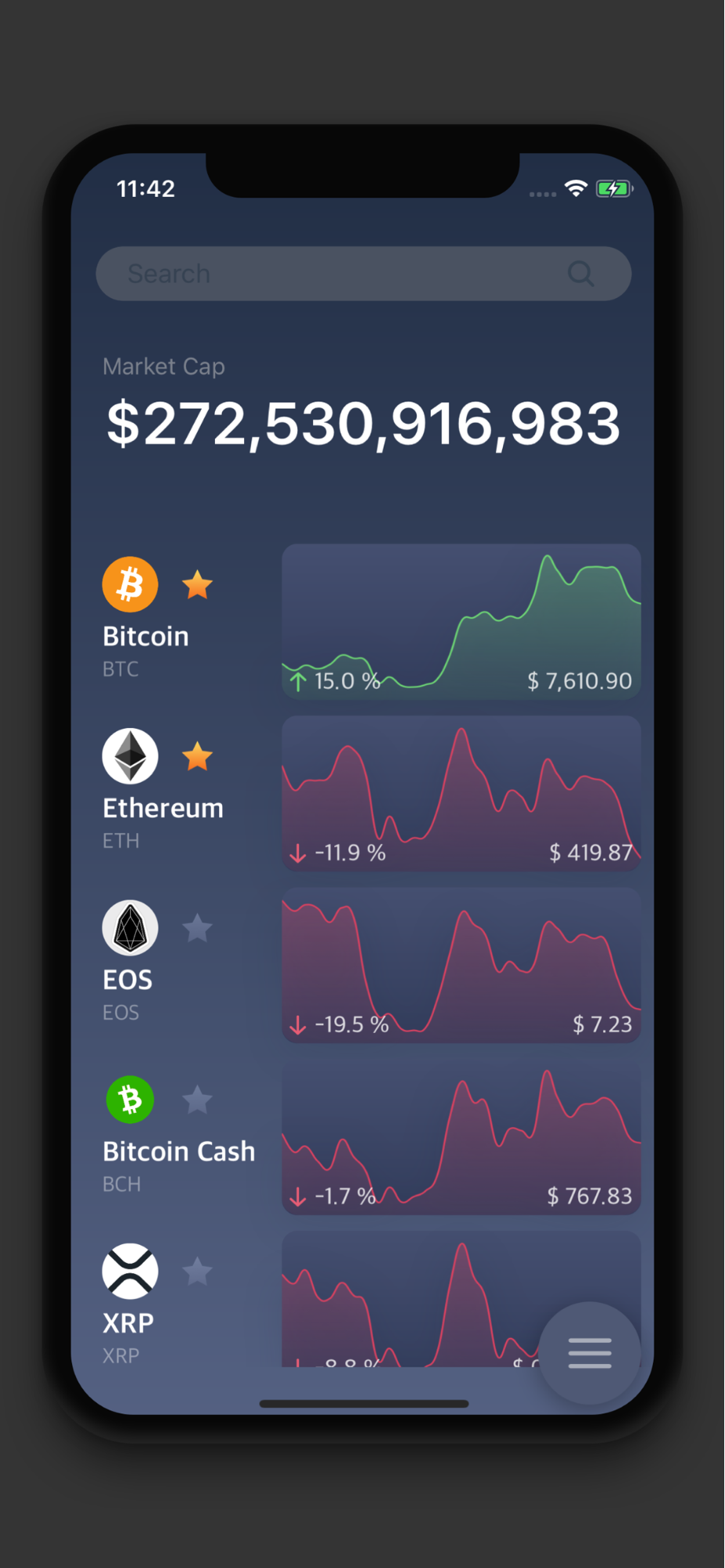This screenshot has height=1568, width=725.
Task: Favorite XRP using its star
Action: coord(197,1271)
